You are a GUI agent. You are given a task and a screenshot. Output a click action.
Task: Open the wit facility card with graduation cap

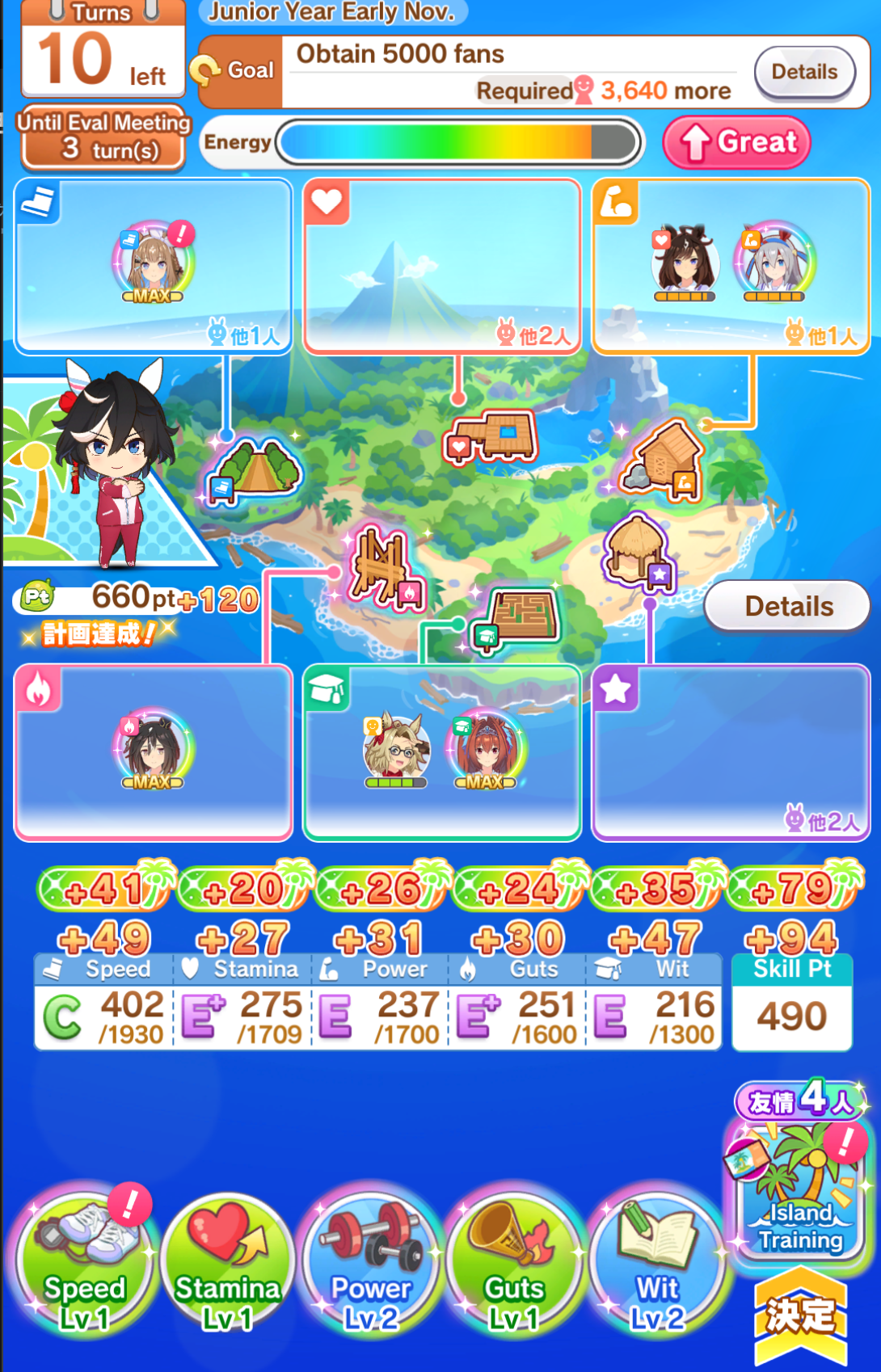(x=442, y=753)
